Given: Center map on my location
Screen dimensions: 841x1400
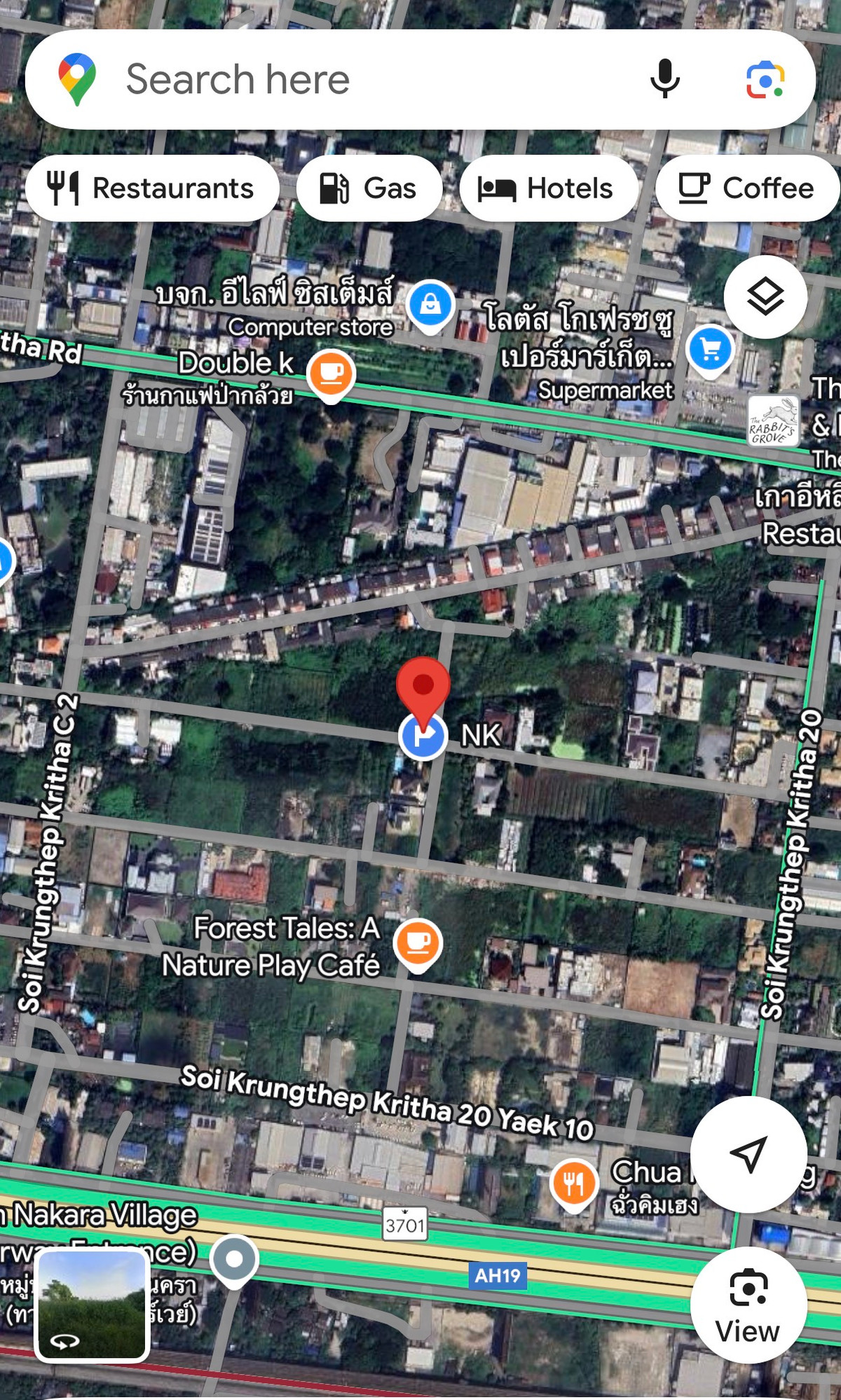Looking at the screenshot, I should [x=748, y=1154].
